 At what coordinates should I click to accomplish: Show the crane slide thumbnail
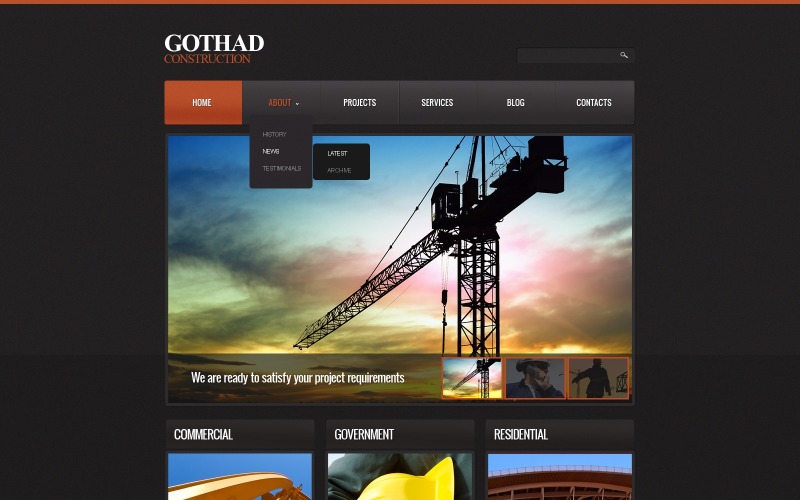(472, 378)
